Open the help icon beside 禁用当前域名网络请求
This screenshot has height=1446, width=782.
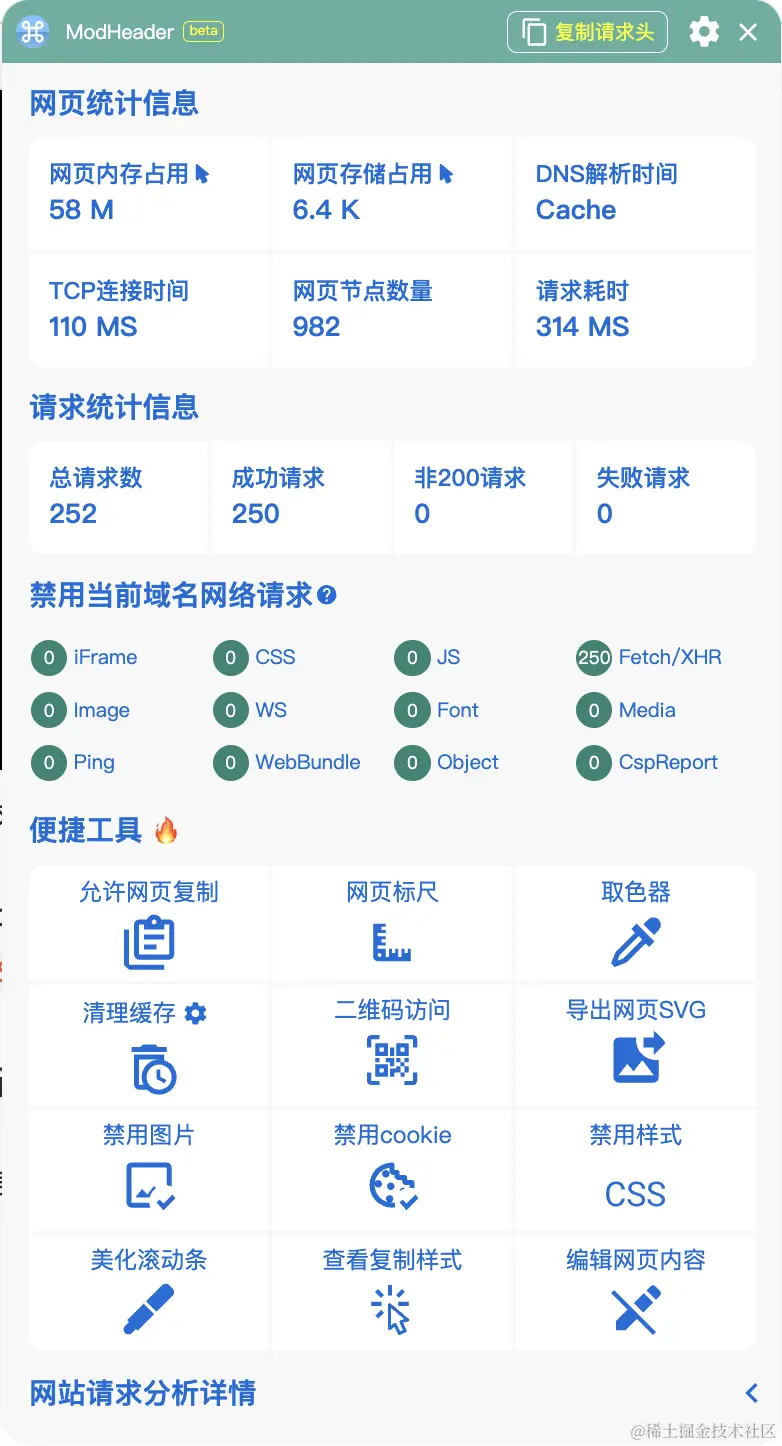click(327, 596)
